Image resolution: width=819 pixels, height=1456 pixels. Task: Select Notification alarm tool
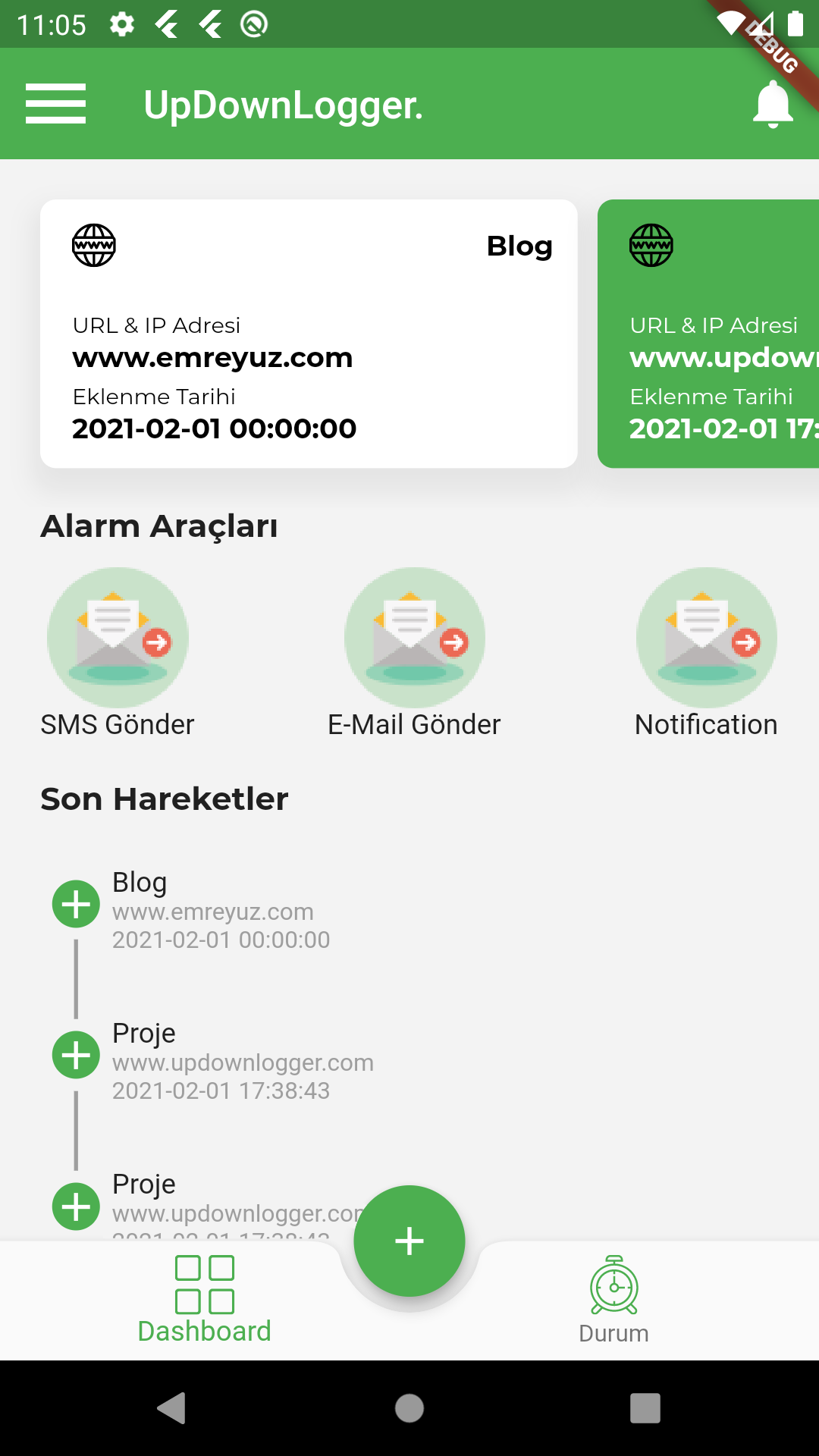tap(706, 652)
